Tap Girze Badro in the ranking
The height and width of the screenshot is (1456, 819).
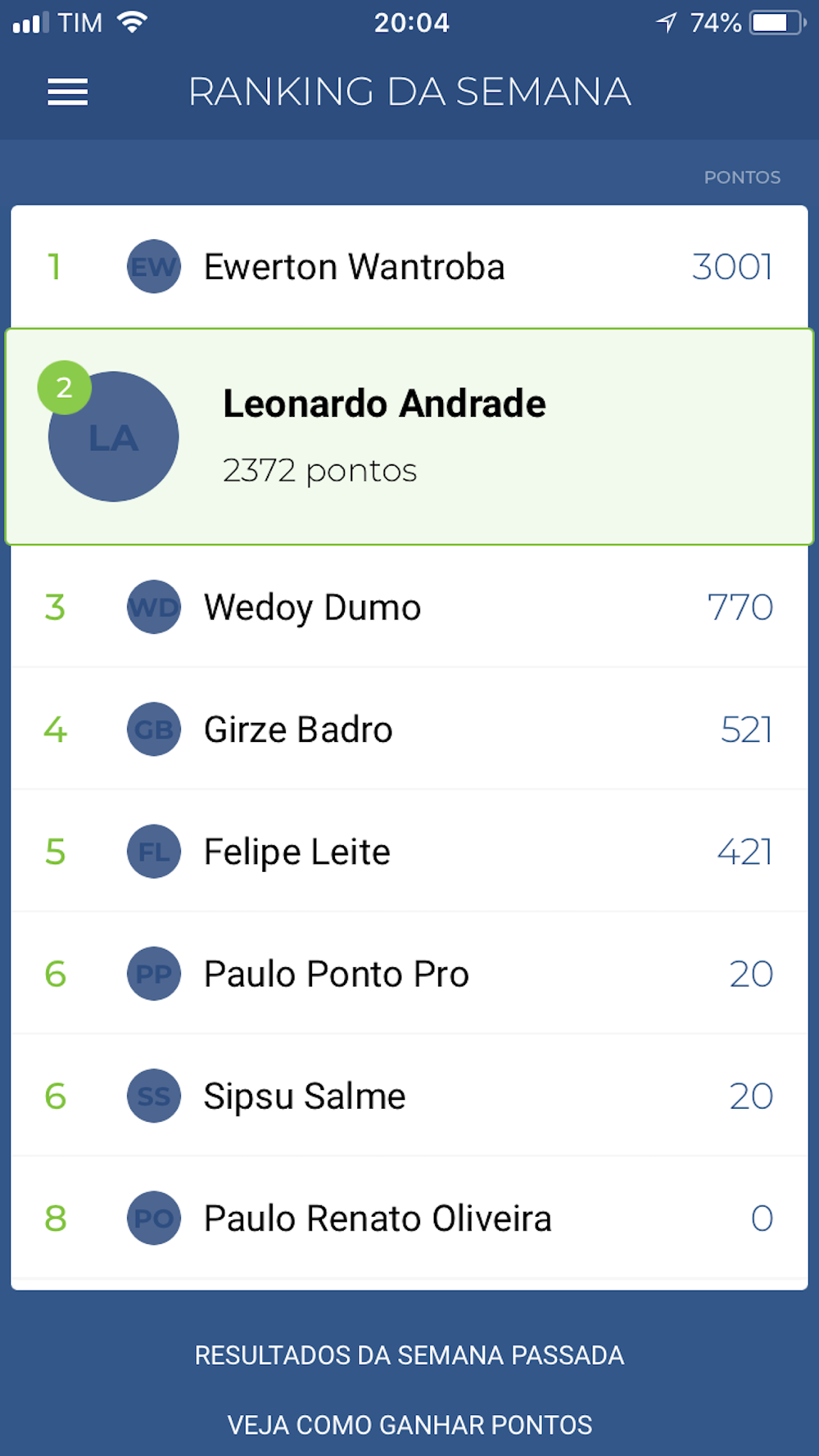[409, 729]
